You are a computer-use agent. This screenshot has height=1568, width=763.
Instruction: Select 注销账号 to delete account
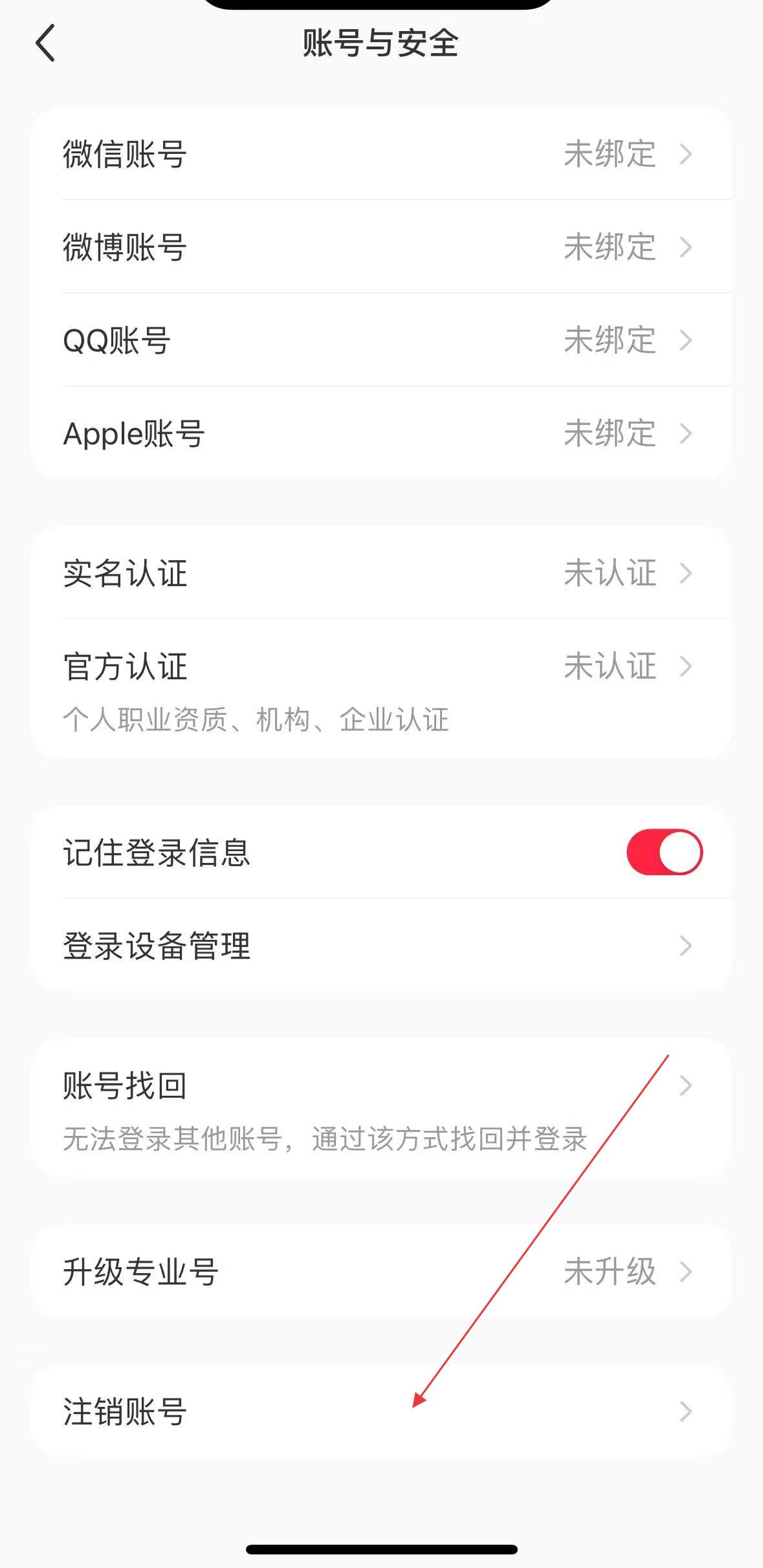pyautogui.click(x=381, y=1411)
